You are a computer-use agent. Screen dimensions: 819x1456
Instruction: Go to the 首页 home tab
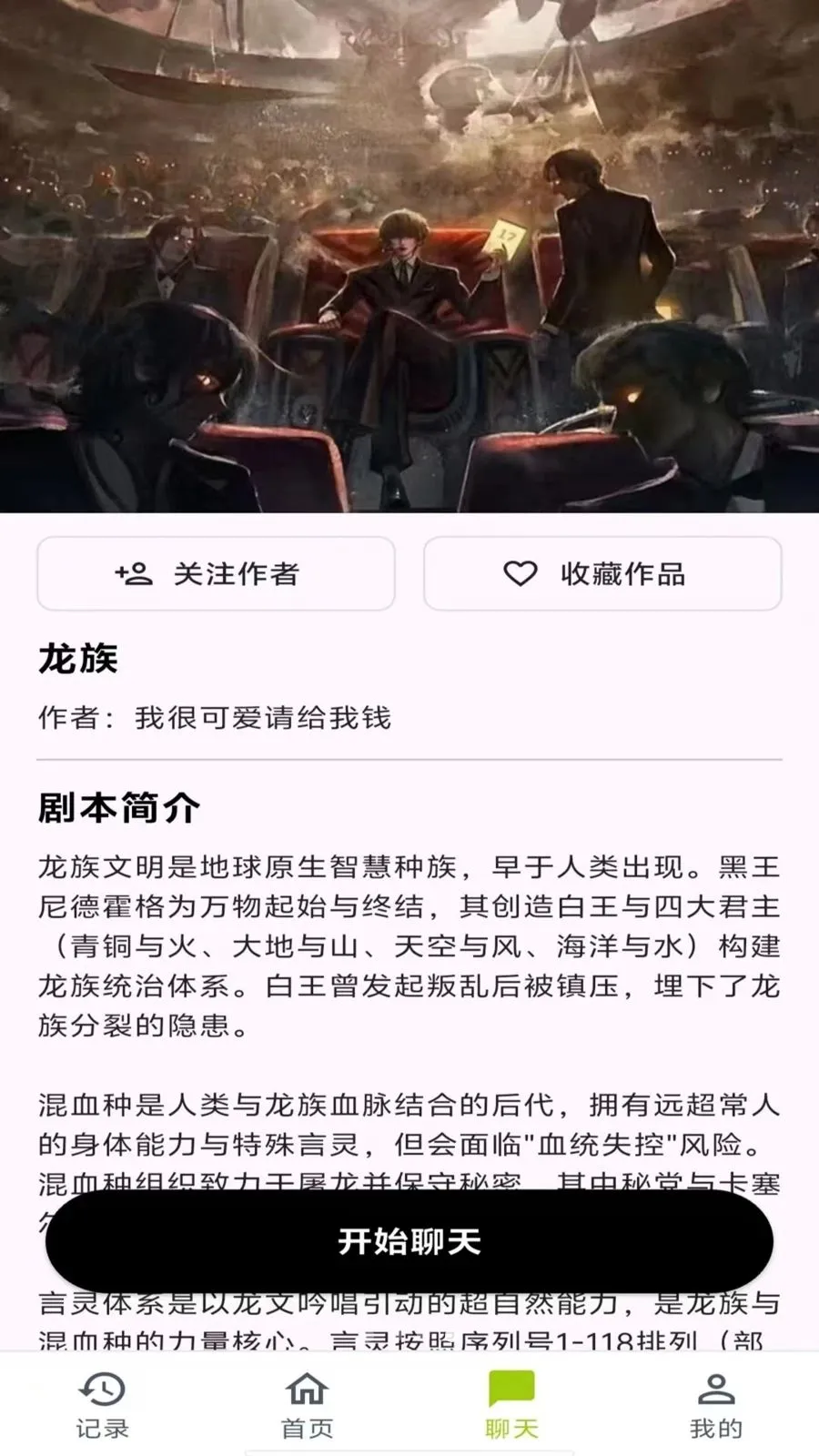pyautogui.click(x=307, y=1405)
